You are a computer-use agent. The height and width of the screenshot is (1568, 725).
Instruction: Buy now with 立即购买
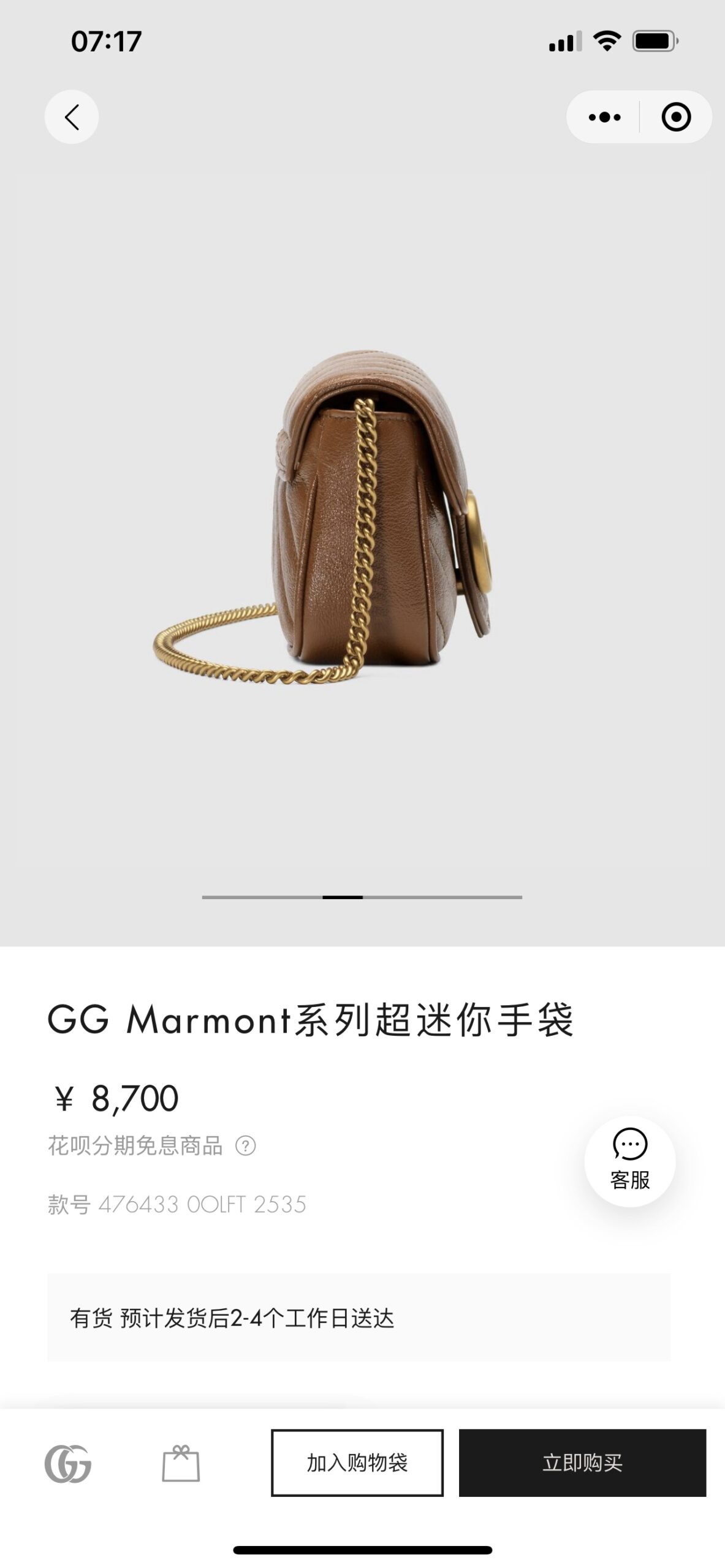pos(582,1463)
